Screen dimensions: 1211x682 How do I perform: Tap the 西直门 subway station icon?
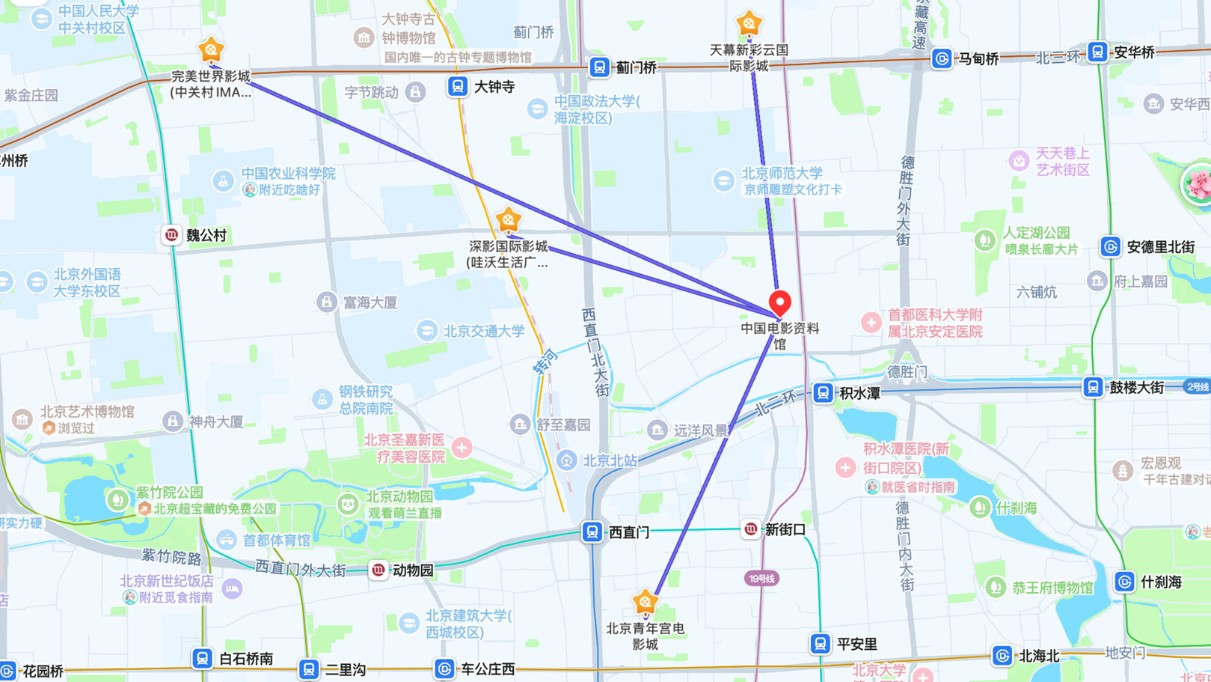pos(592,532)
